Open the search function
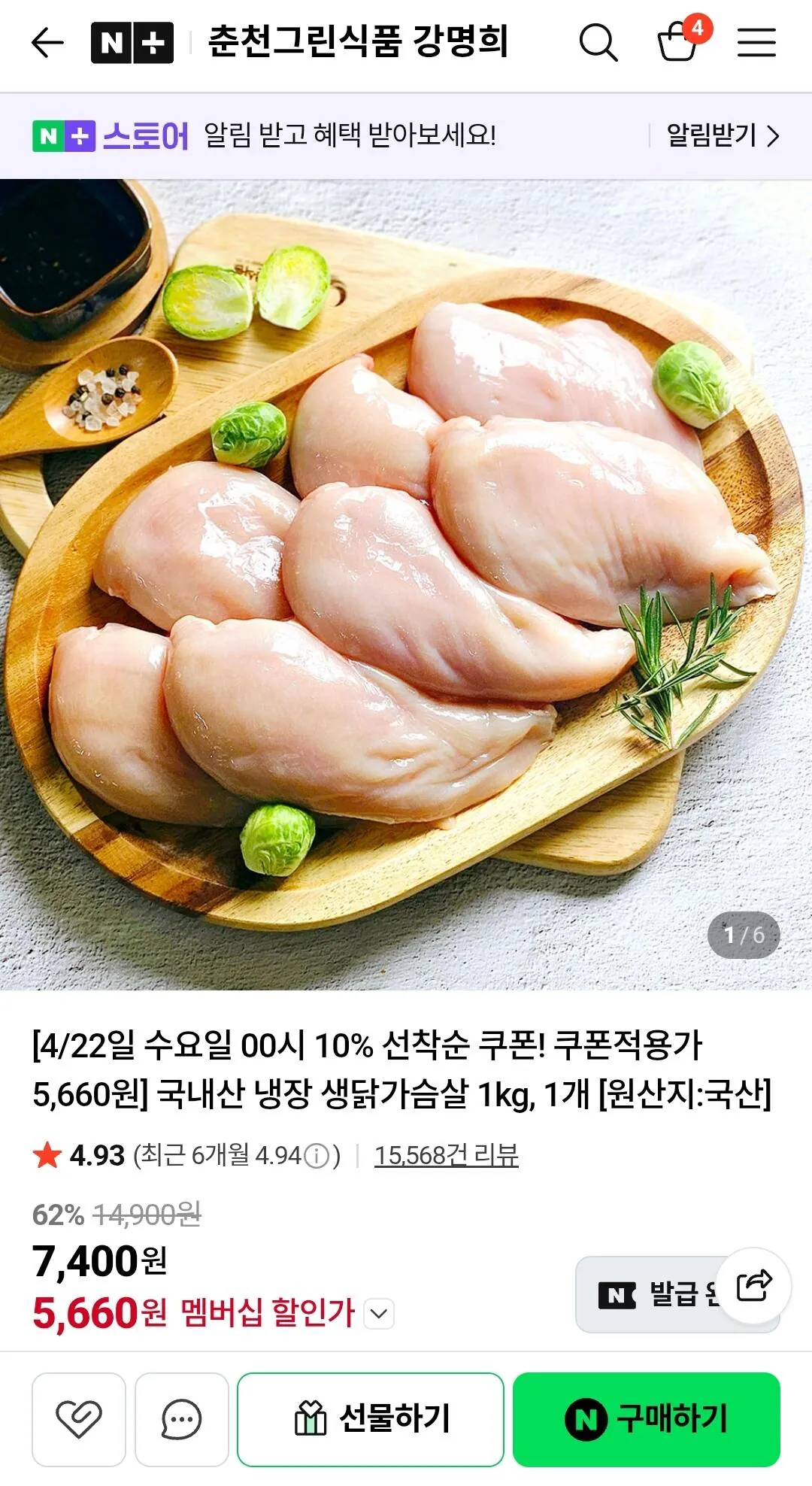This screenshot has height=1486, width=812. click(596, 43)
